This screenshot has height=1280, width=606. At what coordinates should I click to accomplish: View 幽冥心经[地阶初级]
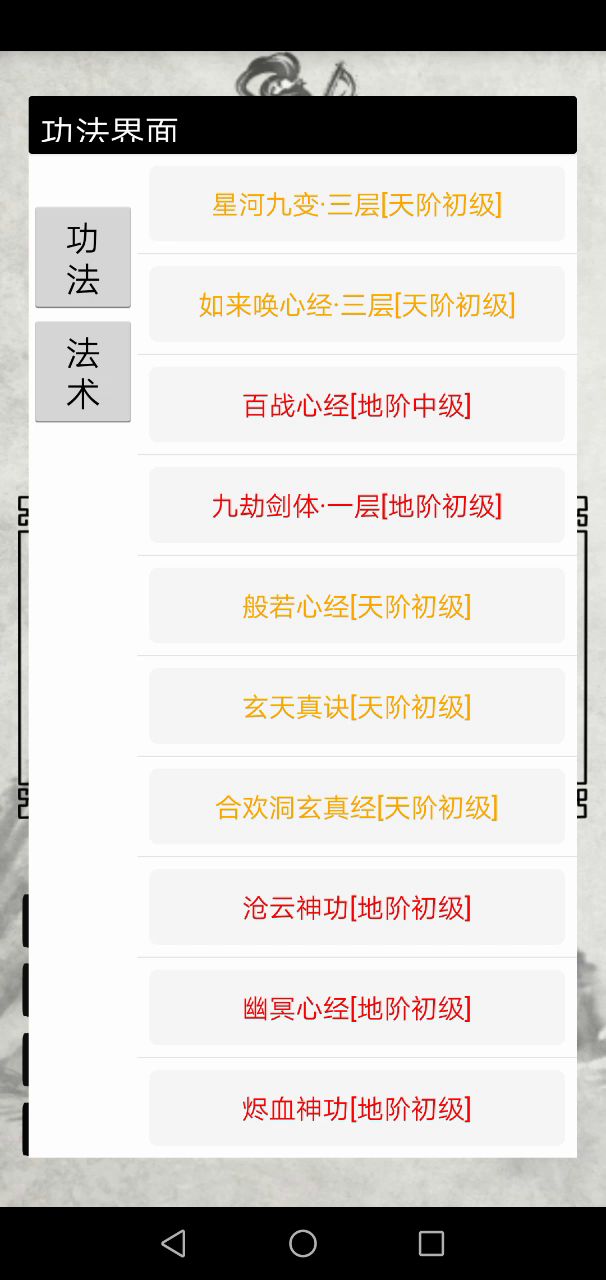pyautogui.click(x=357, y=1008)
